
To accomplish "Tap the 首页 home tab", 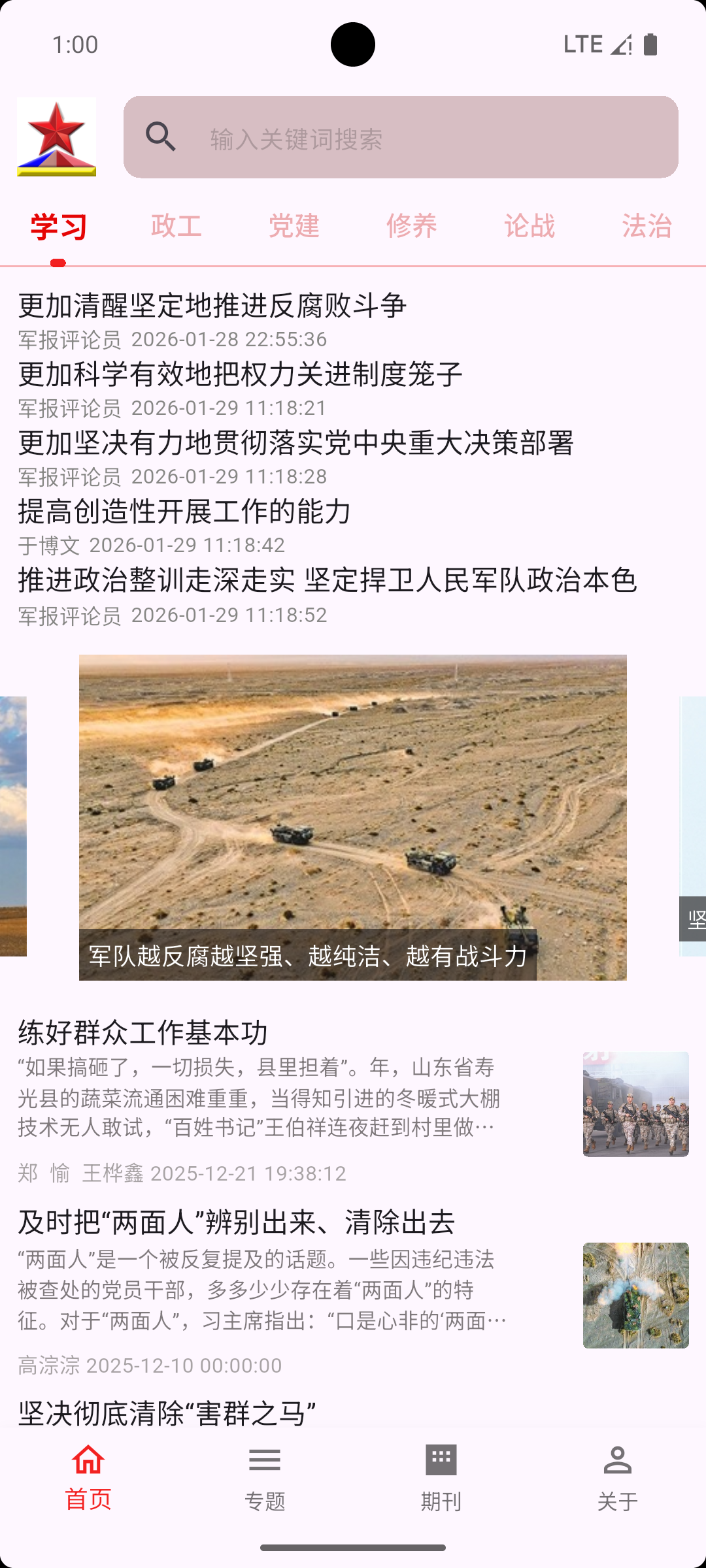I will tap(88, 1478).
